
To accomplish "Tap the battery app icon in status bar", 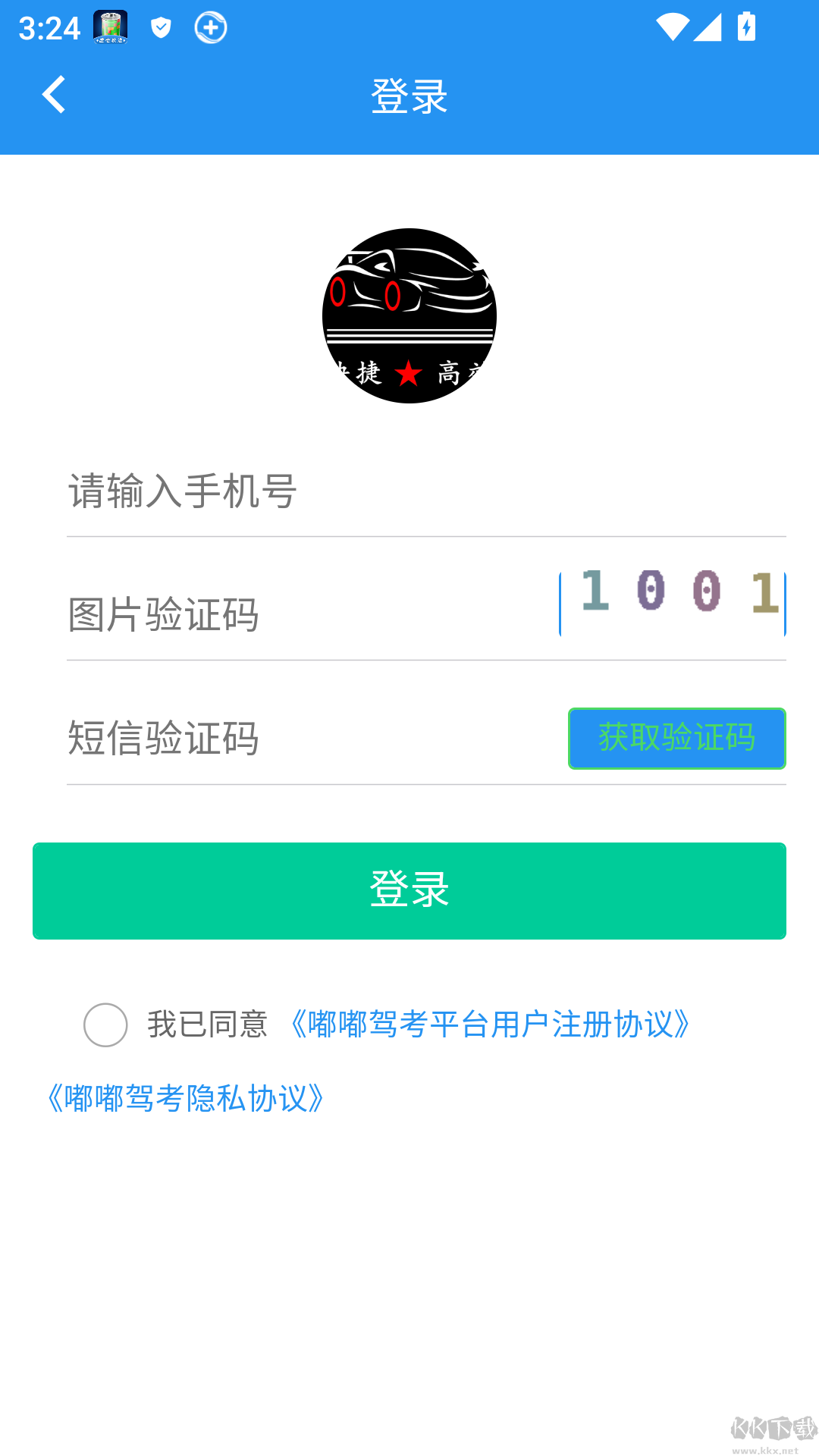I will pyautogui.click(x=109, y=27).
